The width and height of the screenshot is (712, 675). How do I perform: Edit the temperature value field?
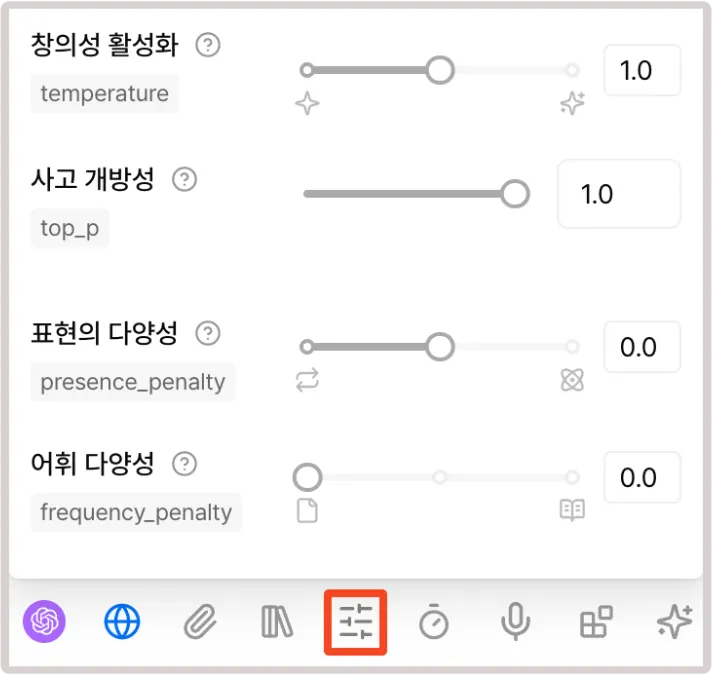coord(641,71)
